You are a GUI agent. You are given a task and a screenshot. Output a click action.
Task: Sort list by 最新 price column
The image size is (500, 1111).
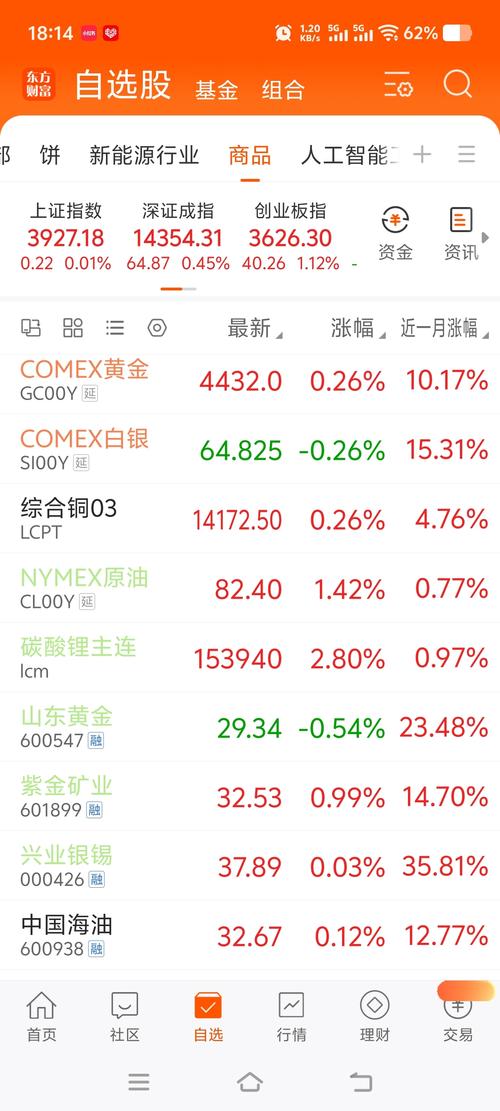point(254,328)
